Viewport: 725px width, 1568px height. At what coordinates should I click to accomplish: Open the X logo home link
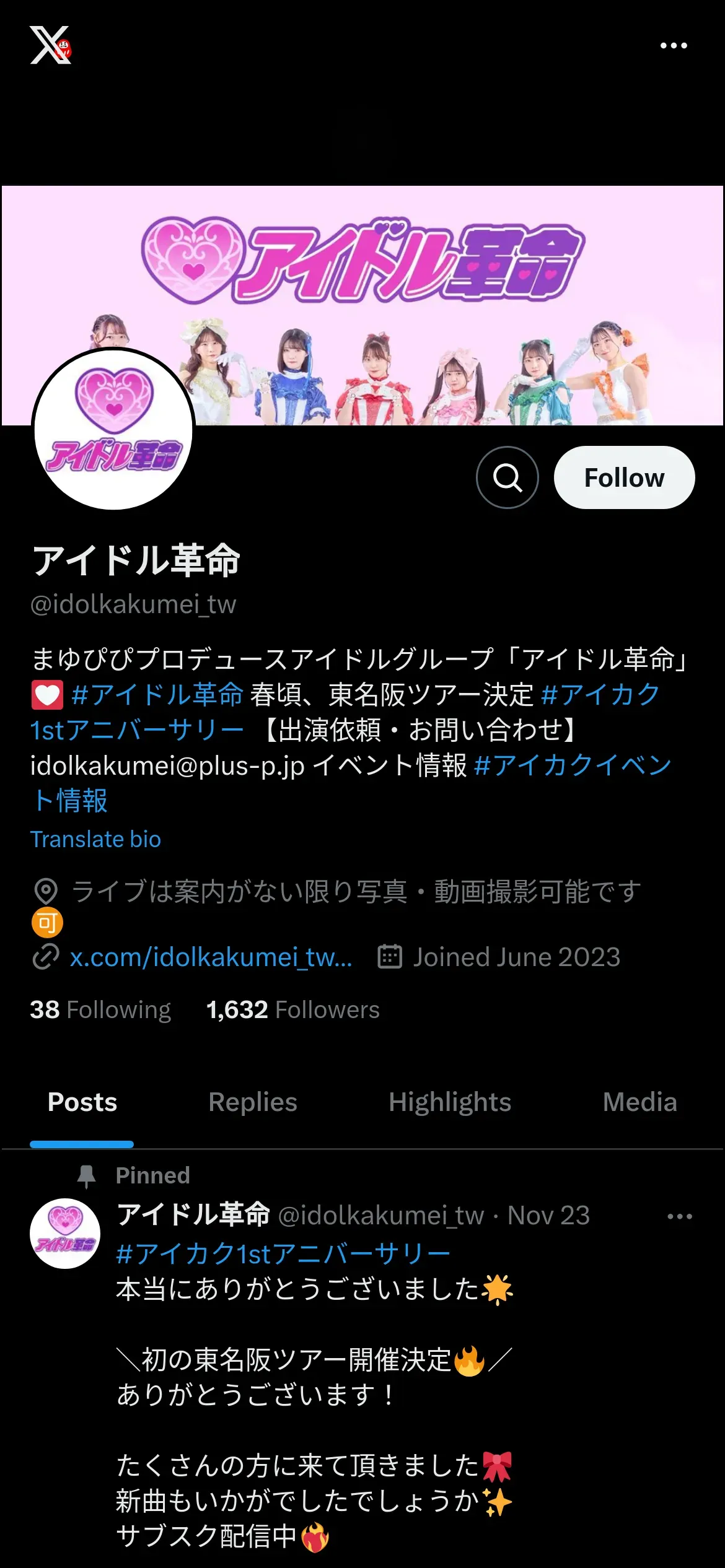pos(50,45)
